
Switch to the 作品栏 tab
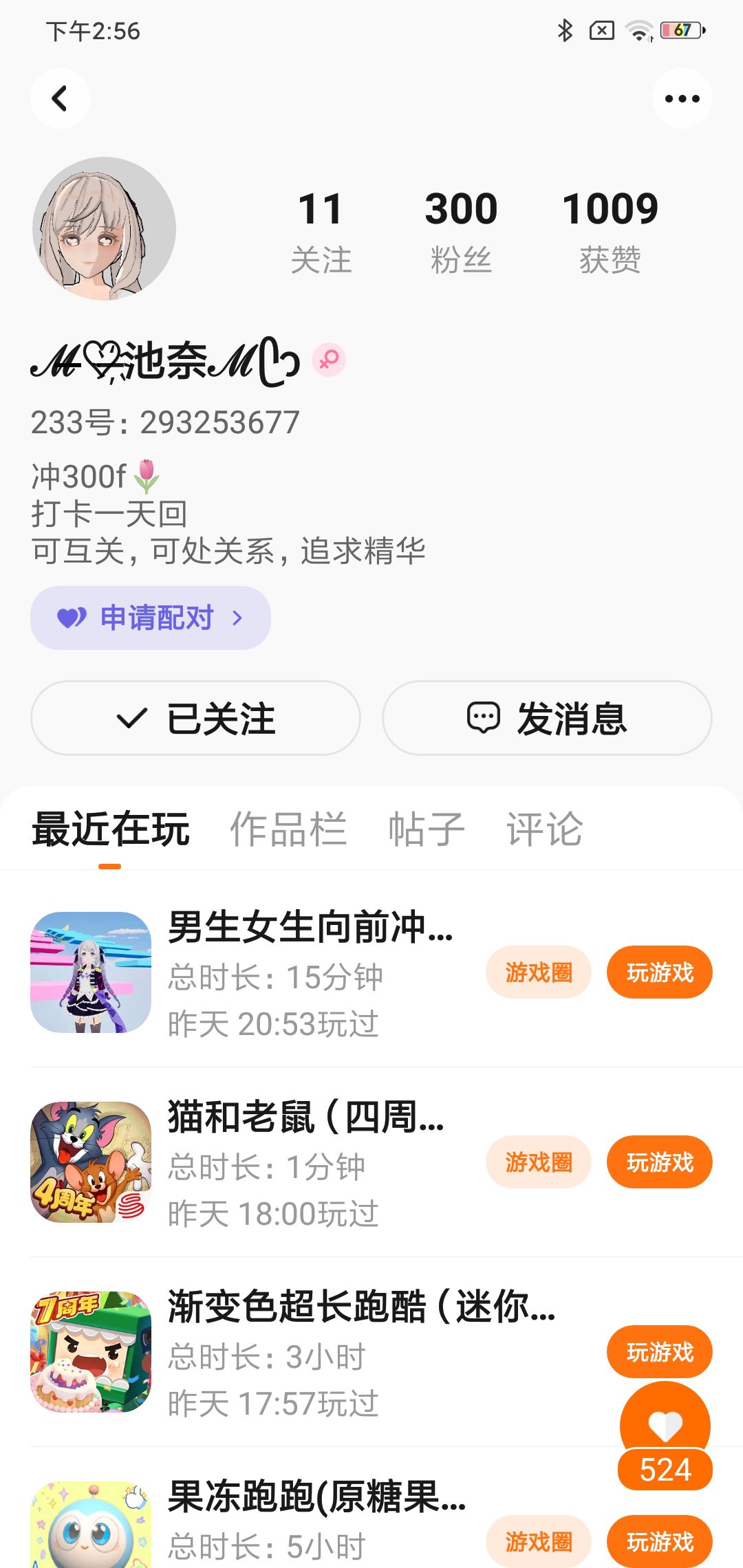(288, 829)
